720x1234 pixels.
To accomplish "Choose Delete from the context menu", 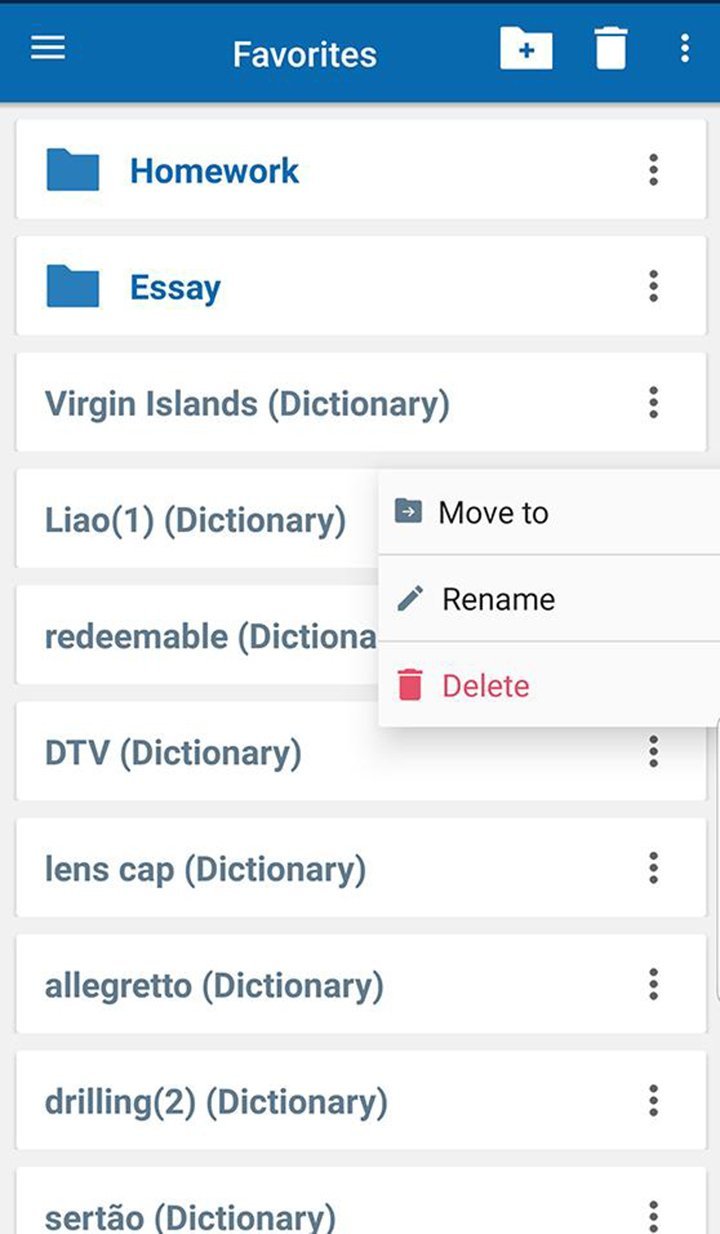I will pos(485,685).
